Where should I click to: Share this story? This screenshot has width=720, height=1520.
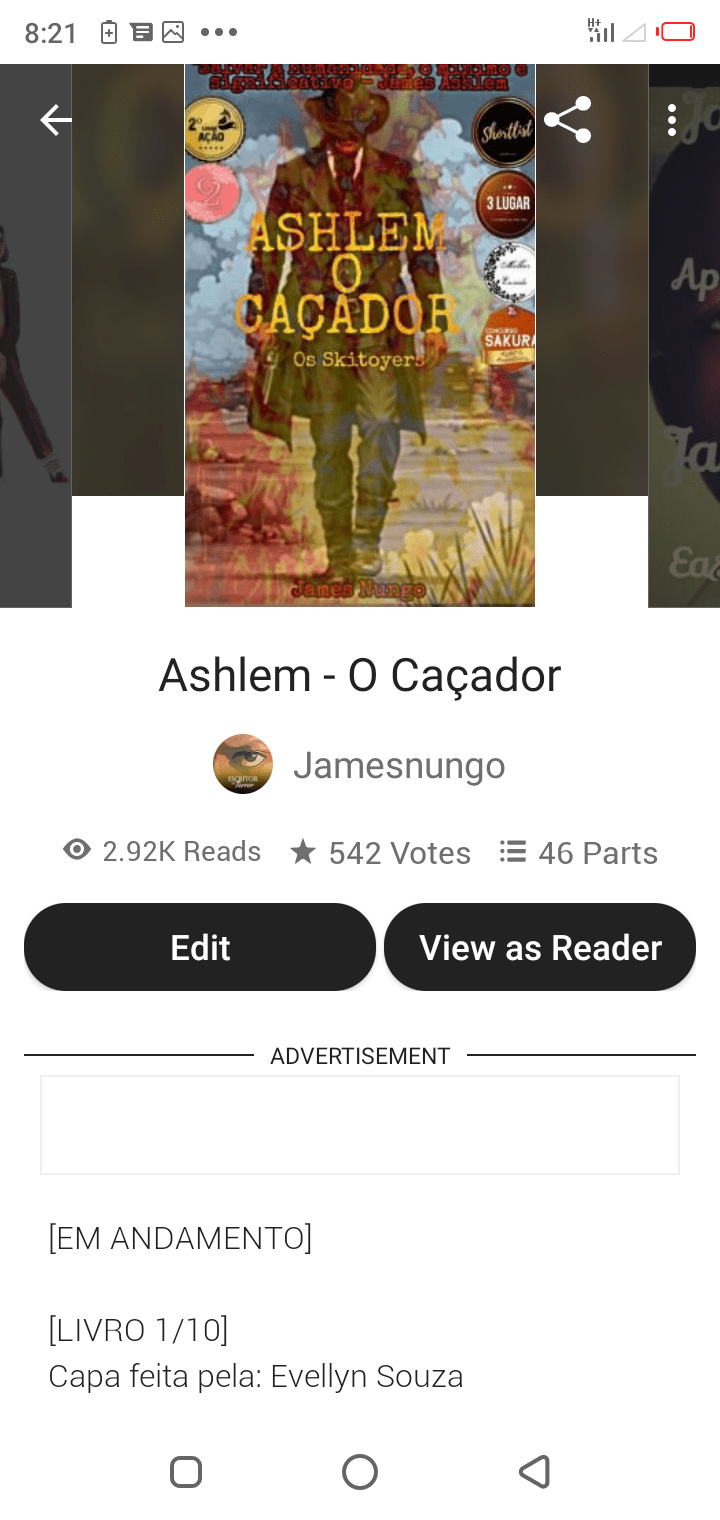(x=567, y=121)
